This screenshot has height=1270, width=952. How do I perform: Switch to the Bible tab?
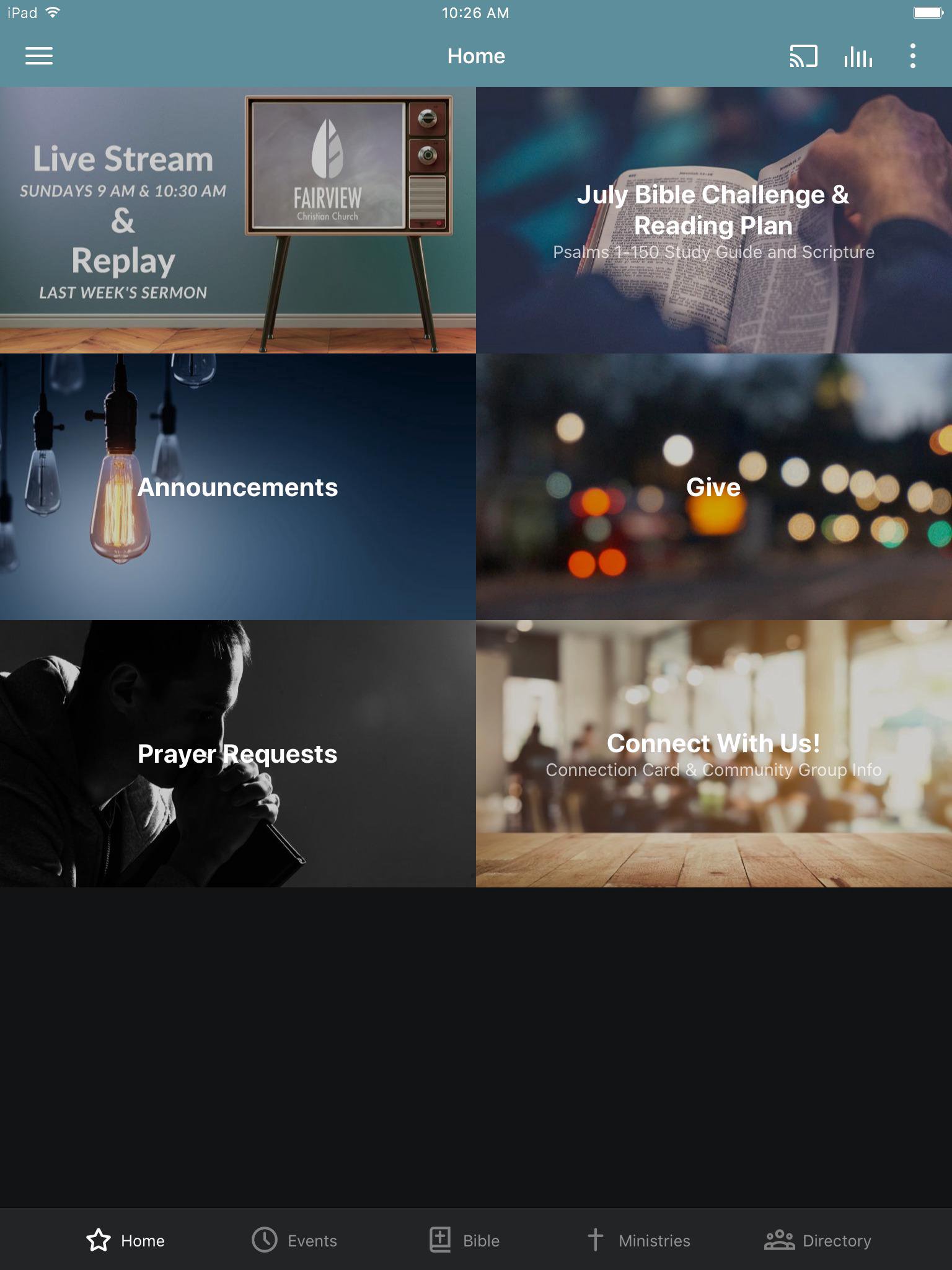(465, 1240)
